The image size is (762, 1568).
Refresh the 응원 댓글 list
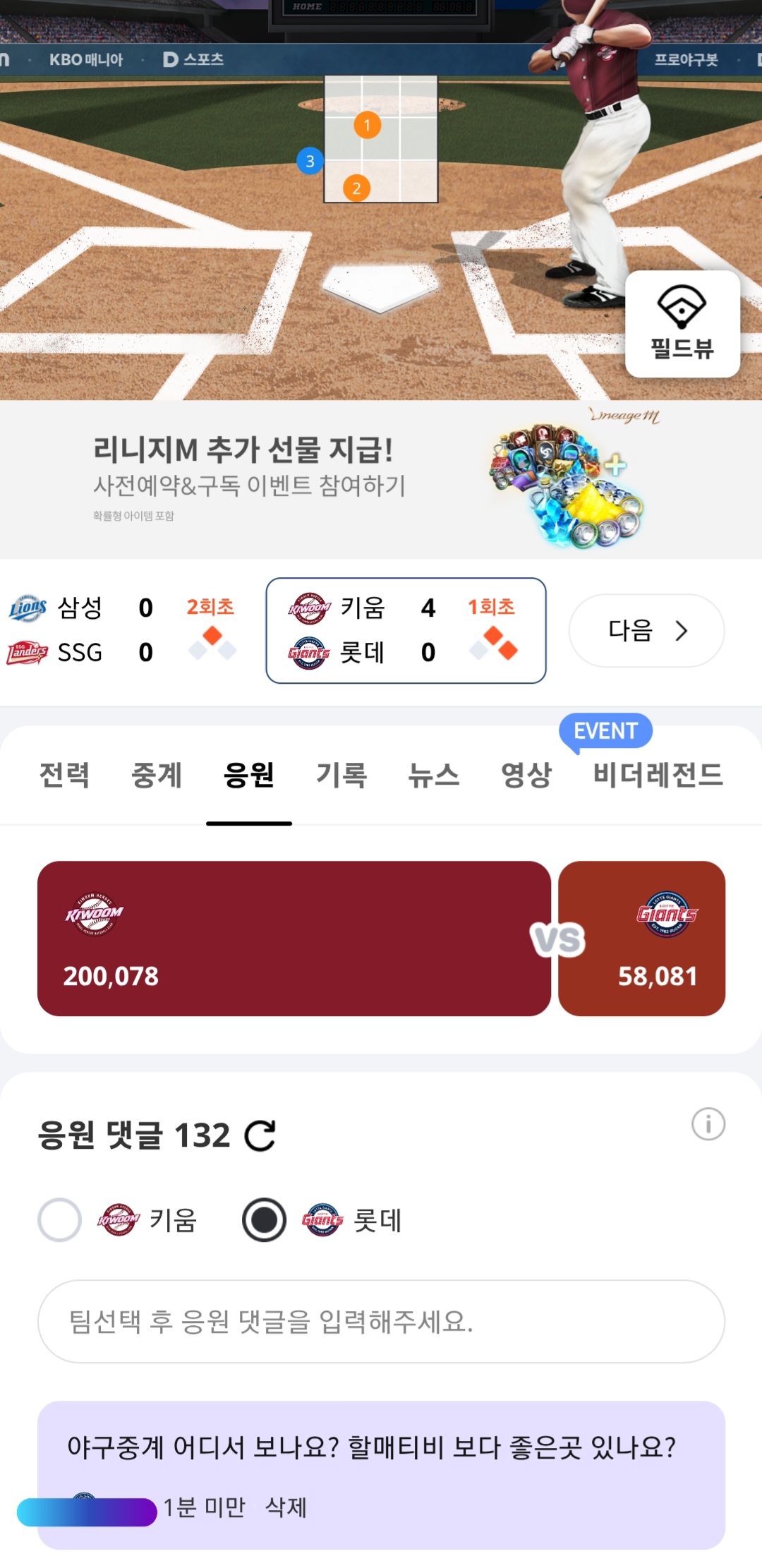pos(260,1135)
